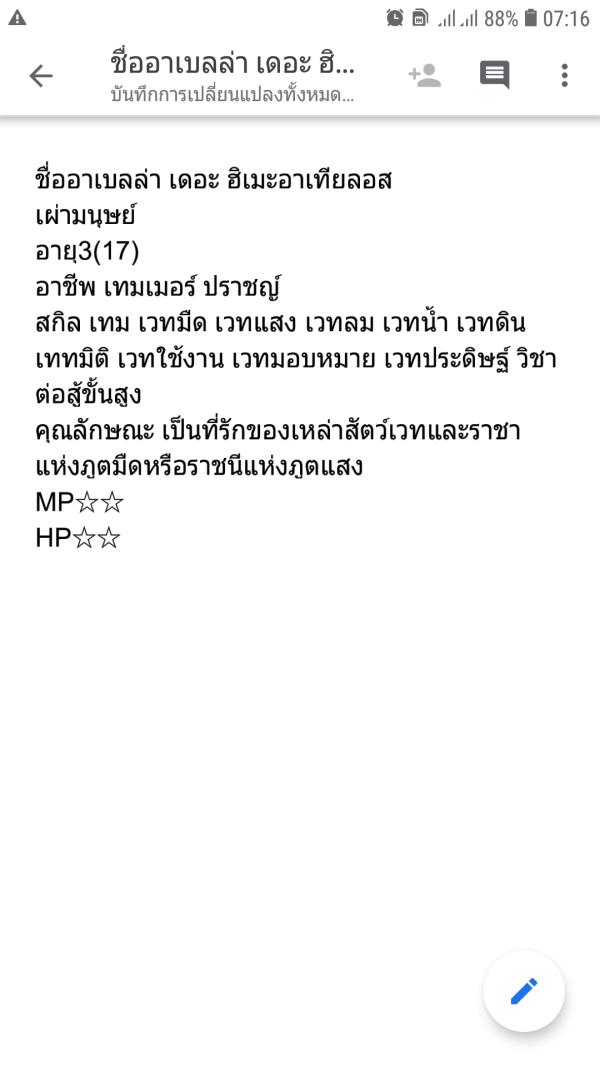Add people to share this document
Image resolution: width=600 pixels, height=1067 pixels.
(424, 75)
